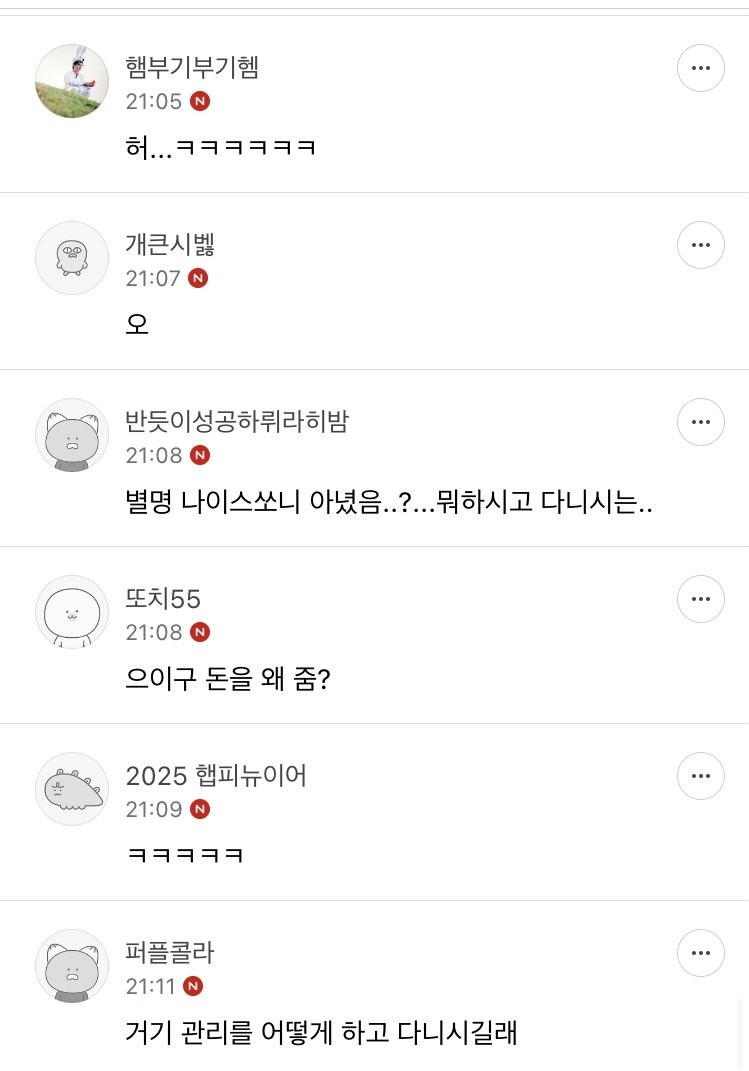Open more options for 또치55's comment
Screen dimensions: 749x1071
[700, 599]
